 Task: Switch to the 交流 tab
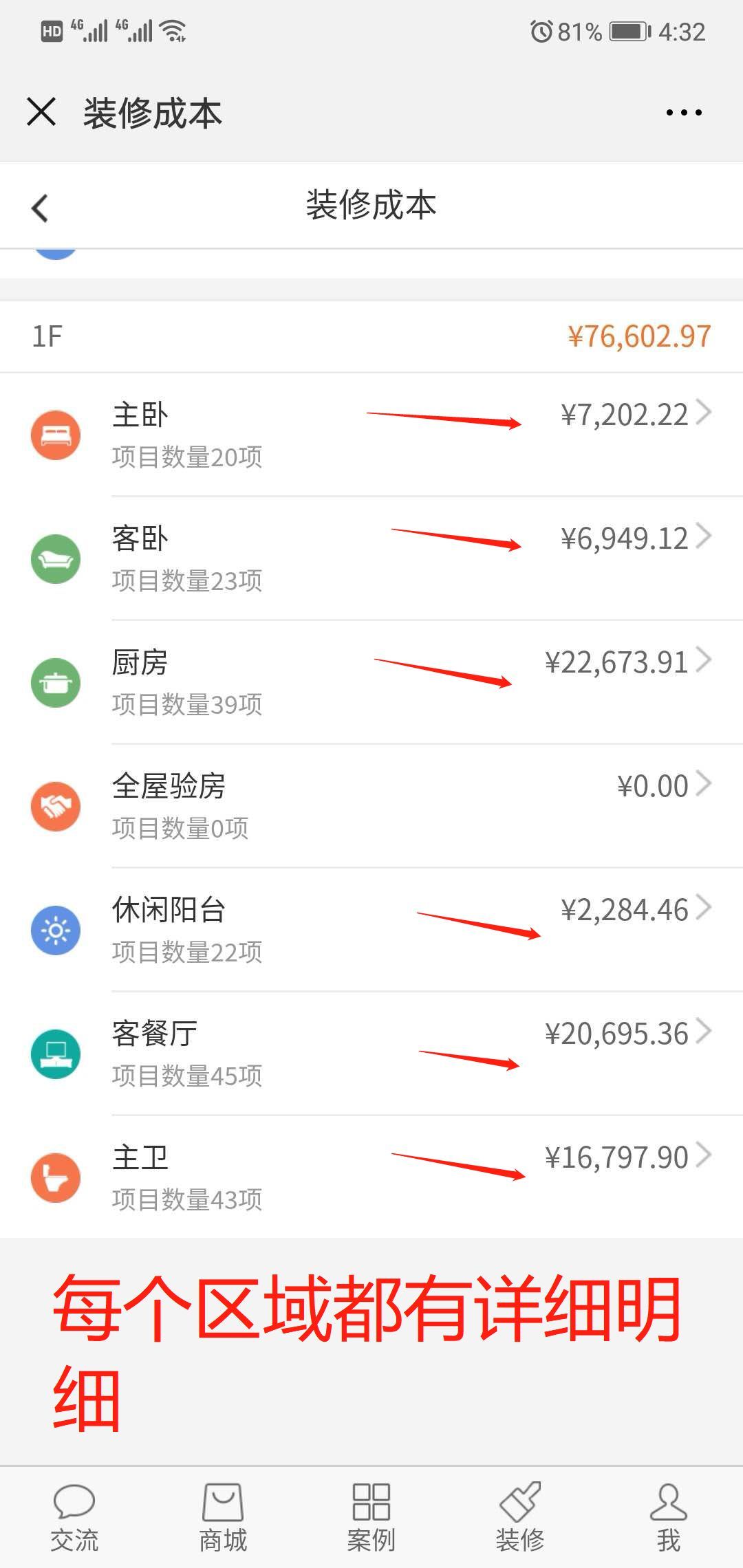74,1517
